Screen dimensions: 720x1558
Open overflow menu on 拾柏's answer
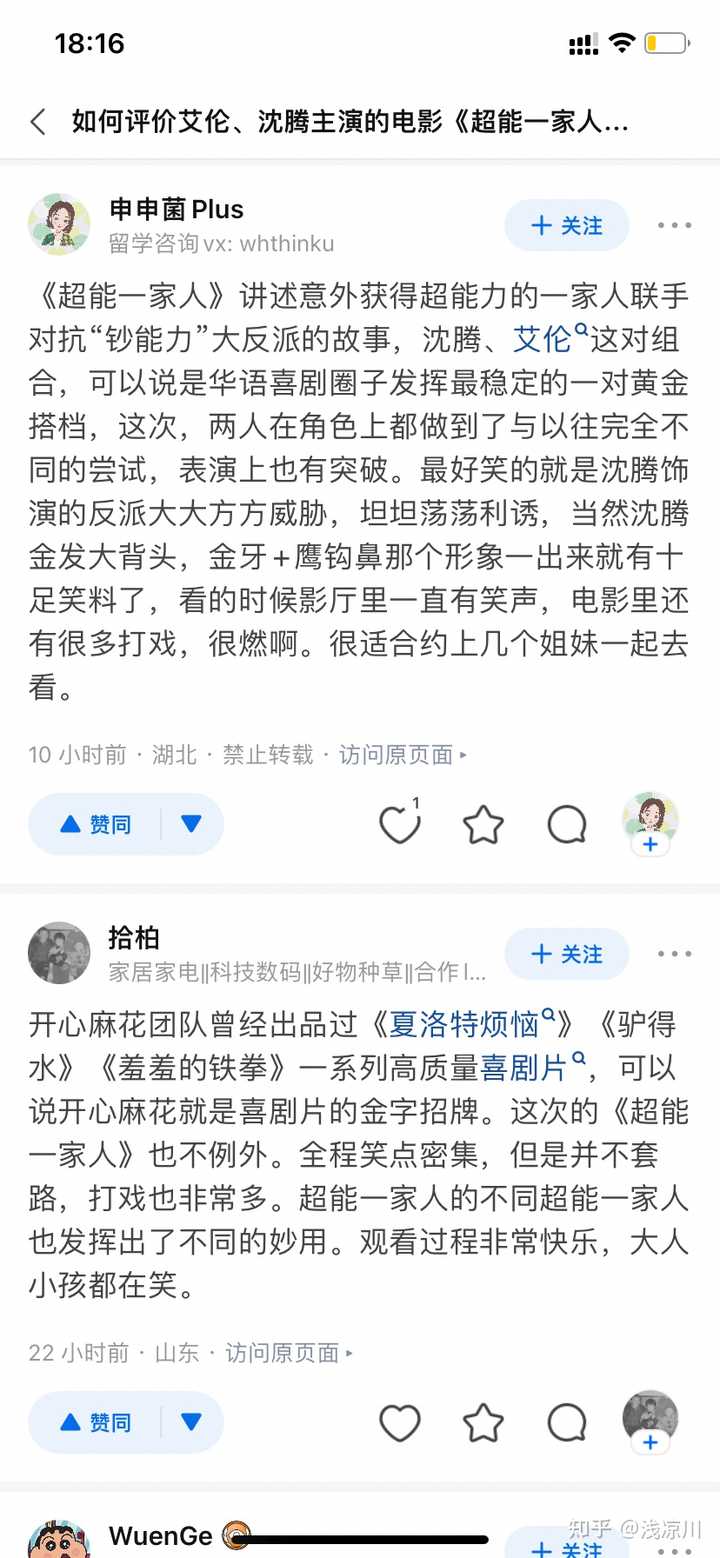pyautogui.click(x=674, y=954)
